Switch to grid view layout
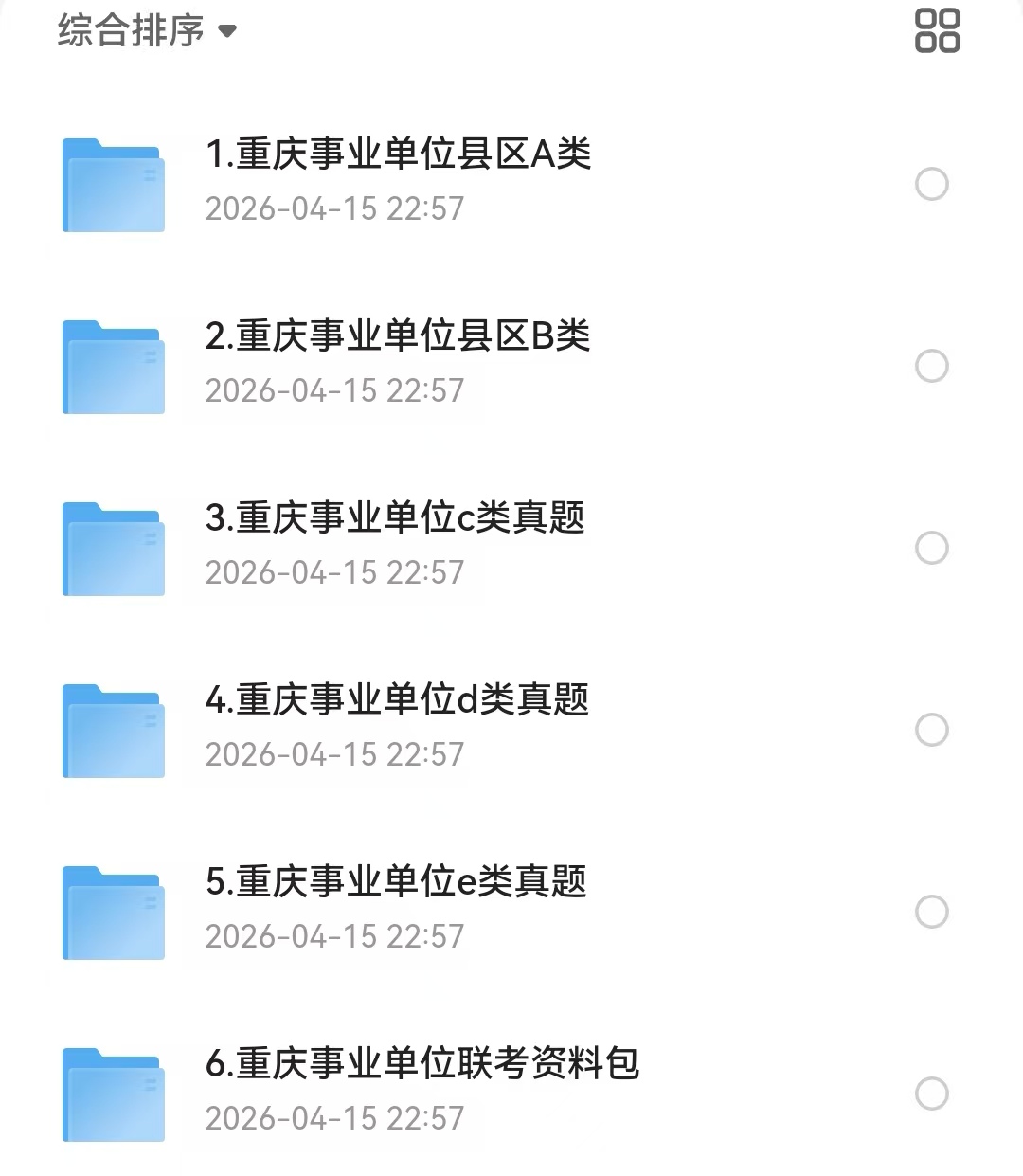The height and width of the screenshot is (1176, 1023). point(937,30)
